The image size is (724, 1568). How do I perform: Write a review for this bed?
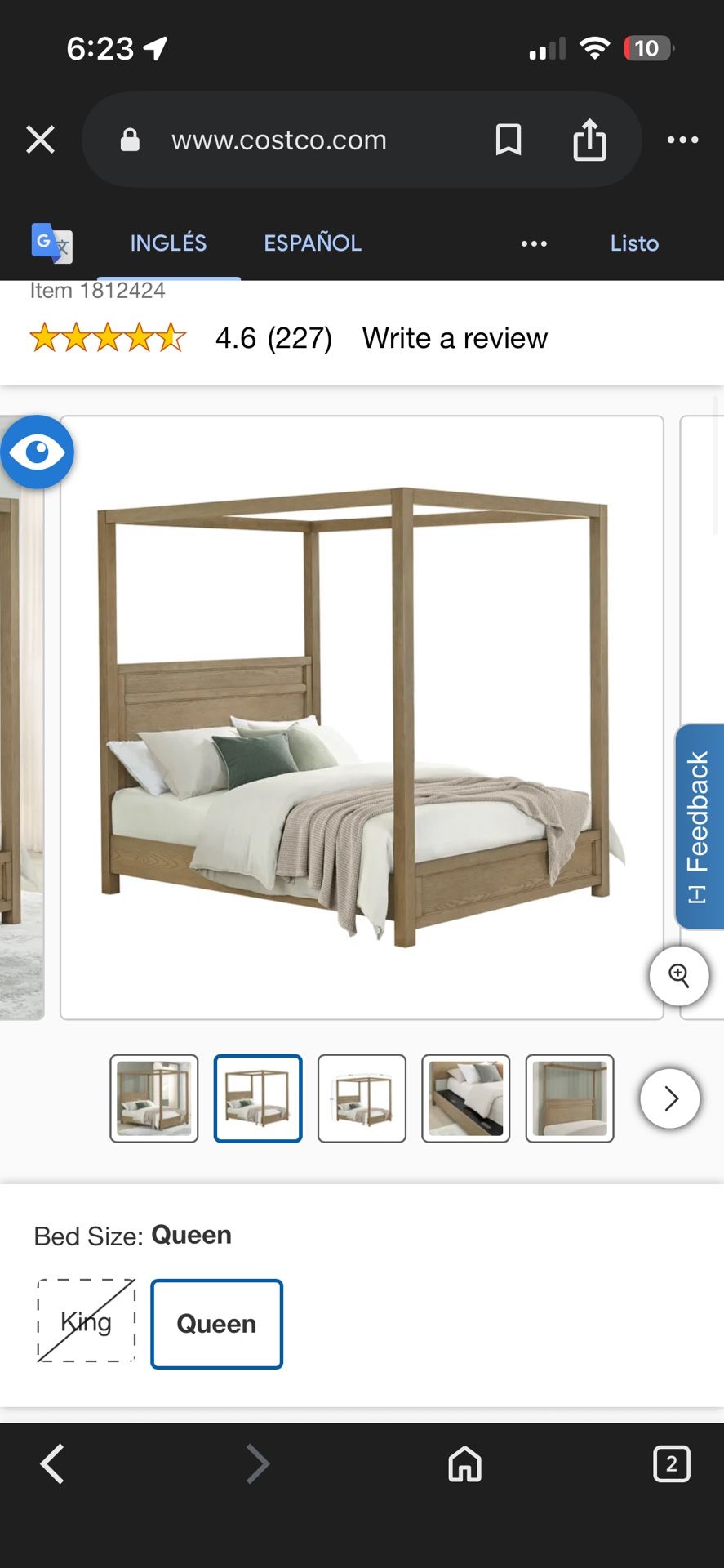point(455,338)
